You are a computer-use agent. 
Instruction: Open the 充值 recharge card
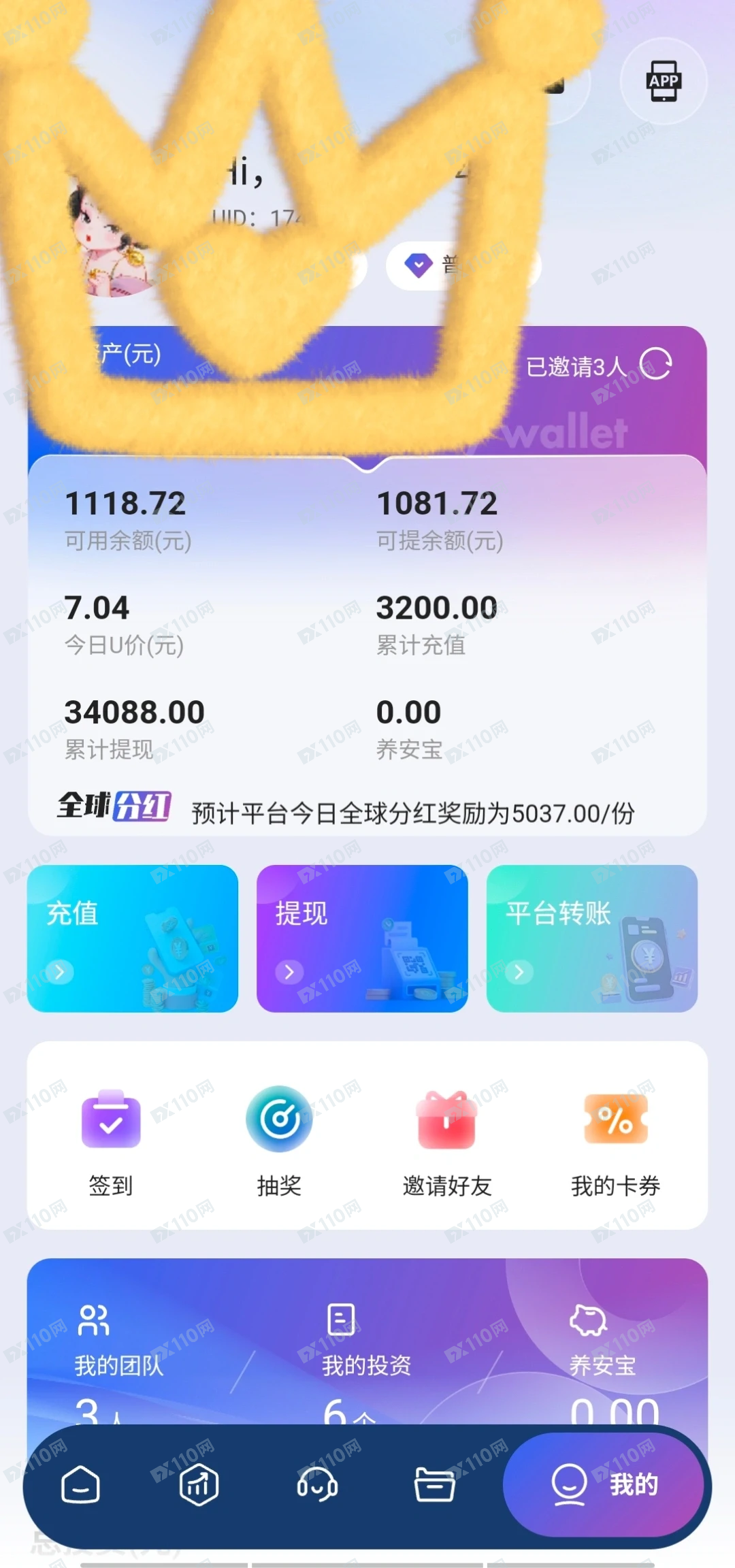(x=133, y=938)
